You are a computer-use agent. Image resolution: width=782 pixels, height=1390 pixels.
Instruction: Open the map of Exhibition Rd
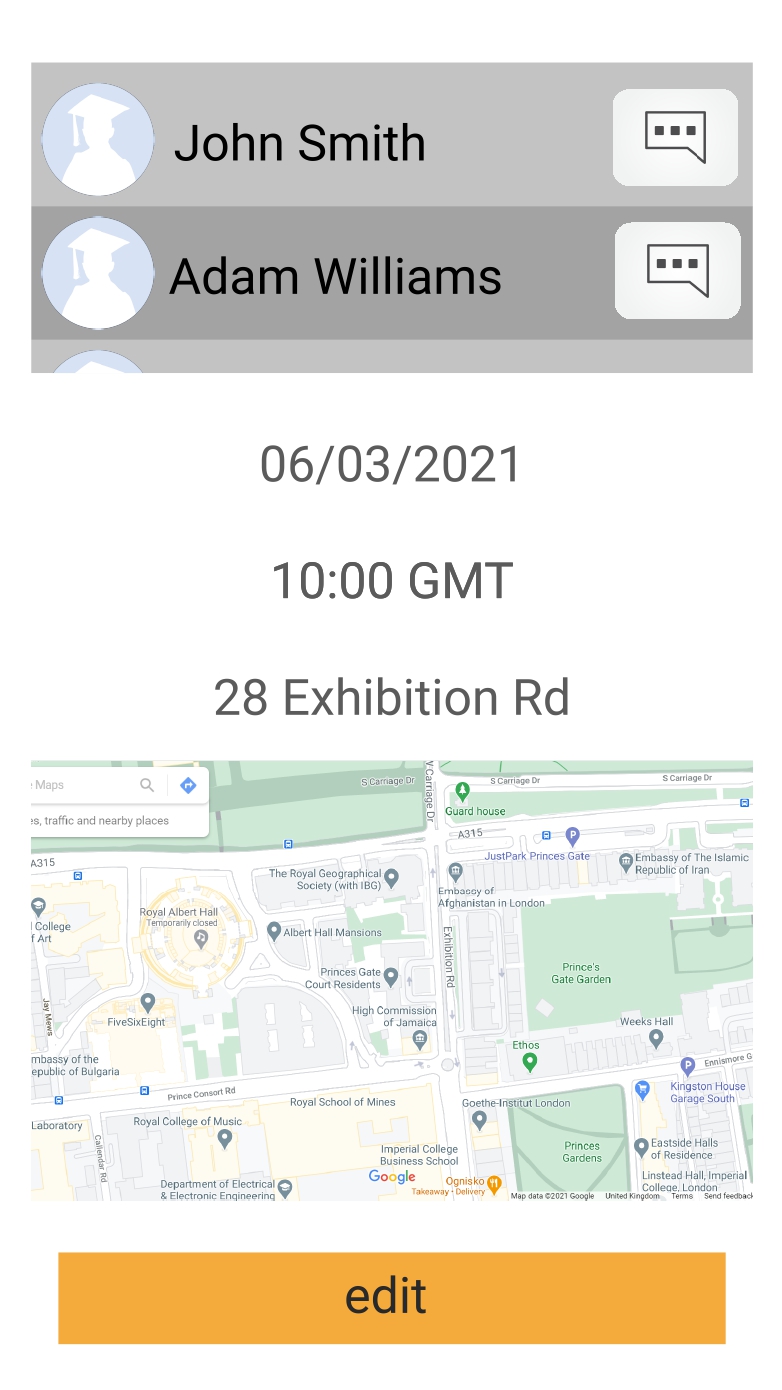click(391, 980)
